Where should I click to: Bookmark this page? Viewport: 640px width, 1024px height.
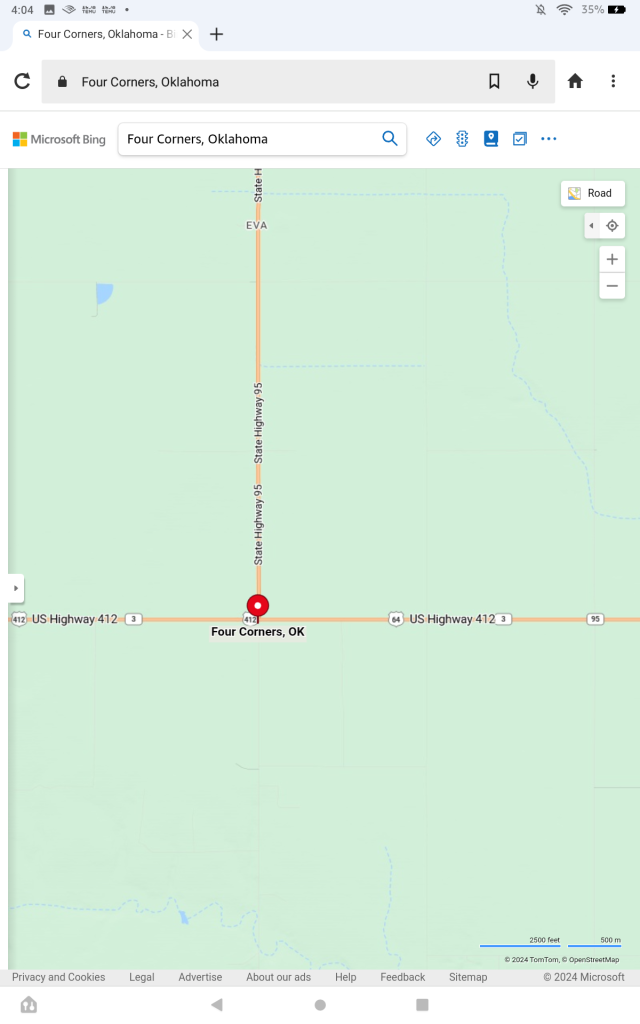click(x=494, y=82)
